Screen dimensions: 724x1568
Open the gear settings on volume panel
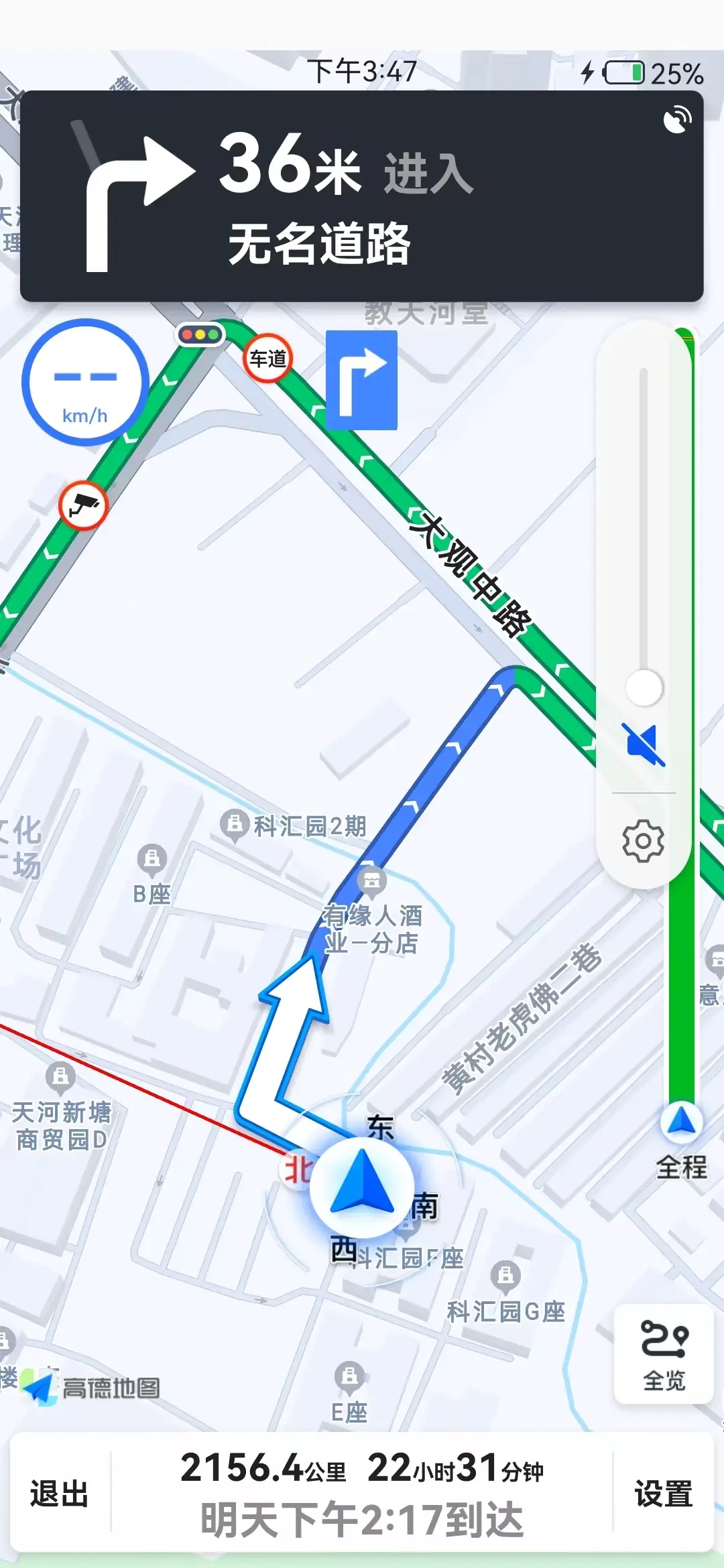tap(643, 840)
